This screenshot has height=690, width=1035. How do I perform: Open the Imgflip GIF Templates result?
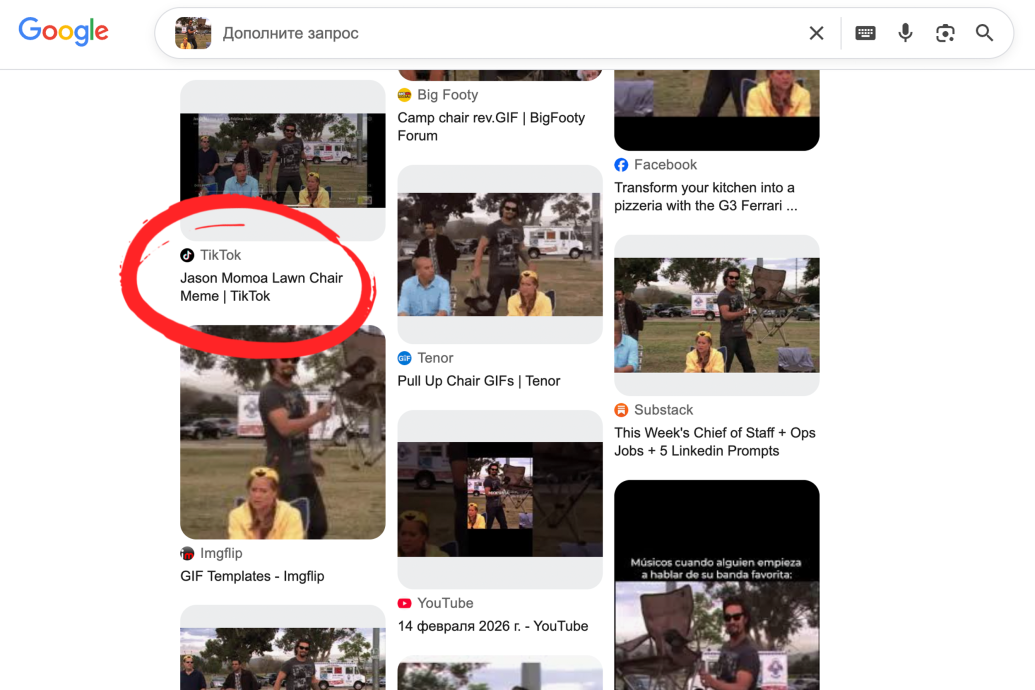coord(252,576)
